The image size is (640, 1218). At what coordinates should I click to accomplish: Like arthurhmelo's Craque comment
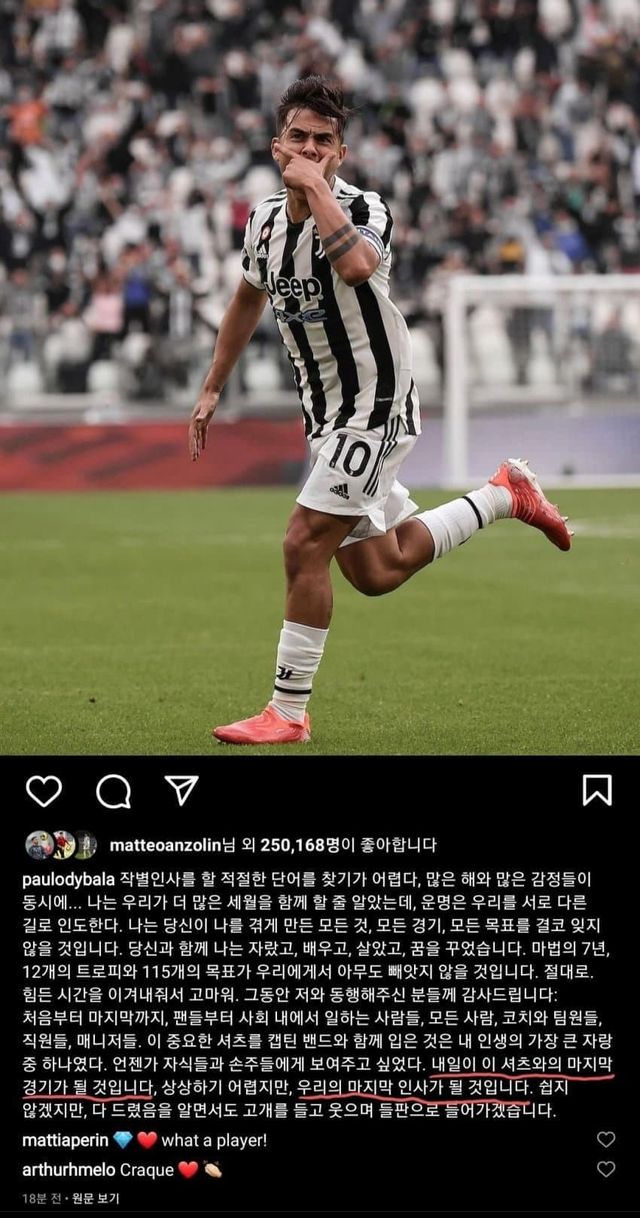tap(606, 1169)
